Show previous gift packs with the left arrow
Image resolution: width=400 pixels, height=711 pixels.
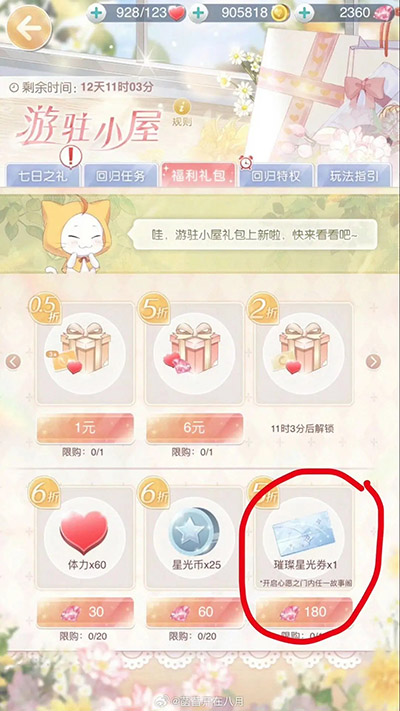14,361
